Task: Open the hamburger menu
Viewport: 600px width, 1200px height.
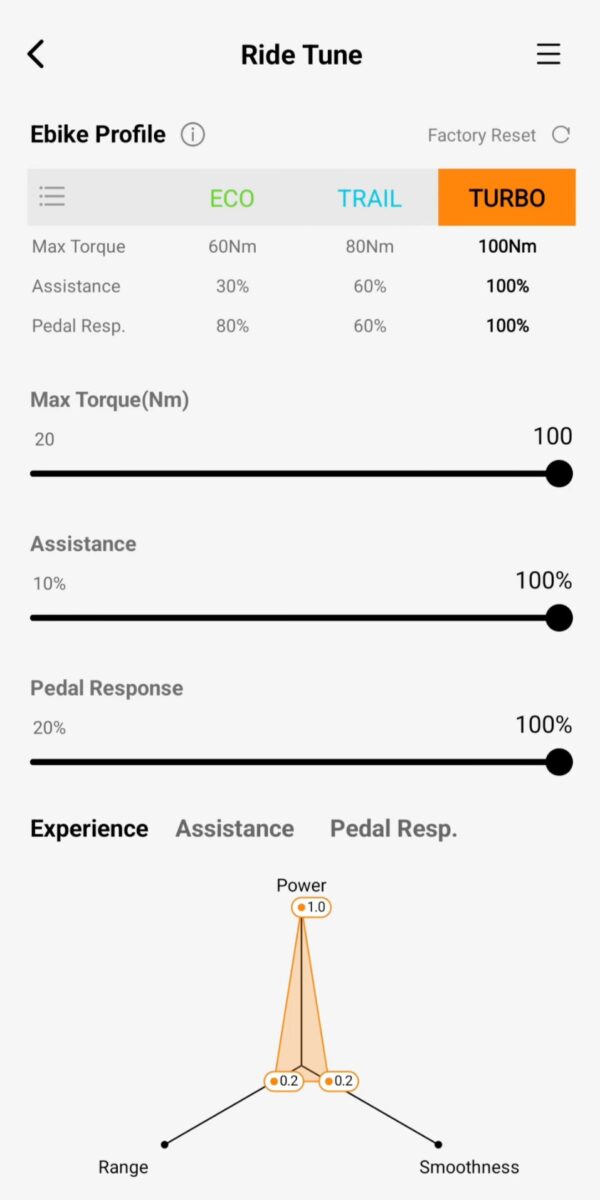Action: pyautogui.click(x=548, y=54)
